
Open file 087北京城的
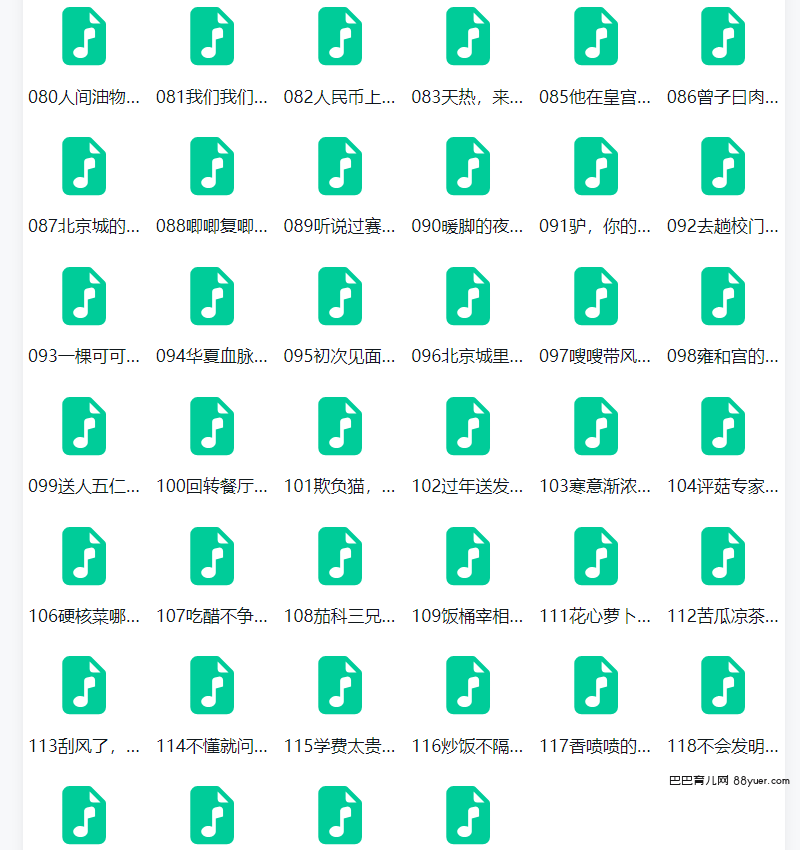[x=84, y=167]
